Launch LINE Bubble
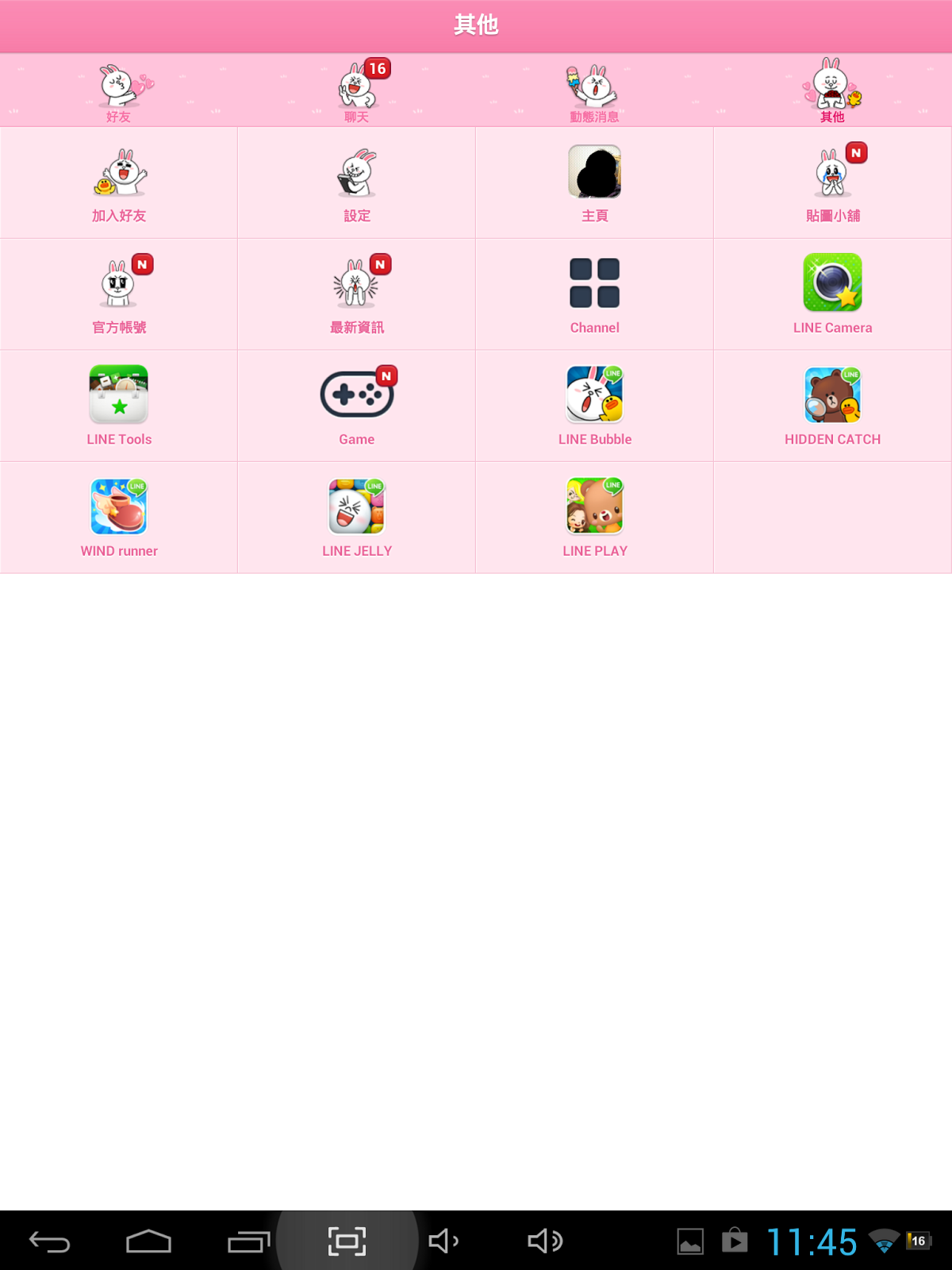This screenshot has height=1270, width=952. pos(594,406)
